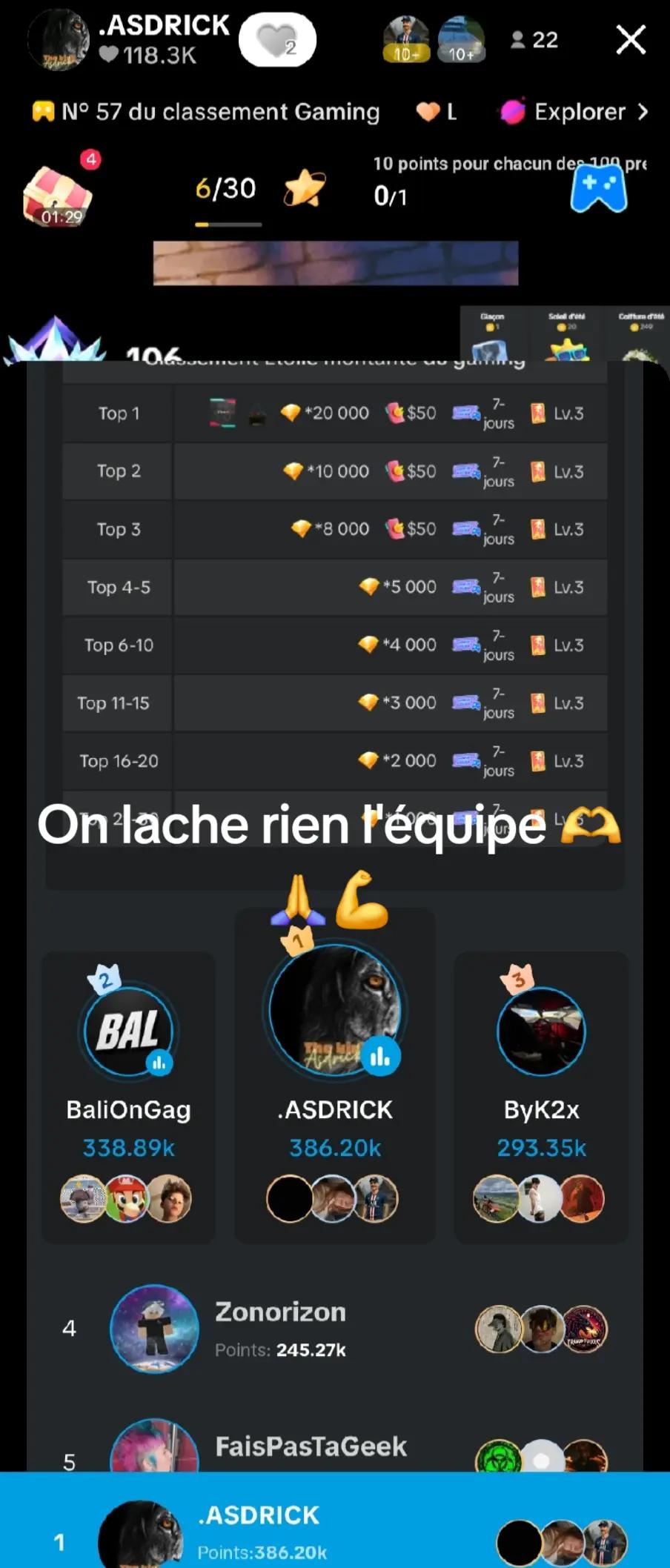
Task: Open the bottom .ASDRICK rank 1 bar
Action: pyautogui.click(x=335, y=1531)
